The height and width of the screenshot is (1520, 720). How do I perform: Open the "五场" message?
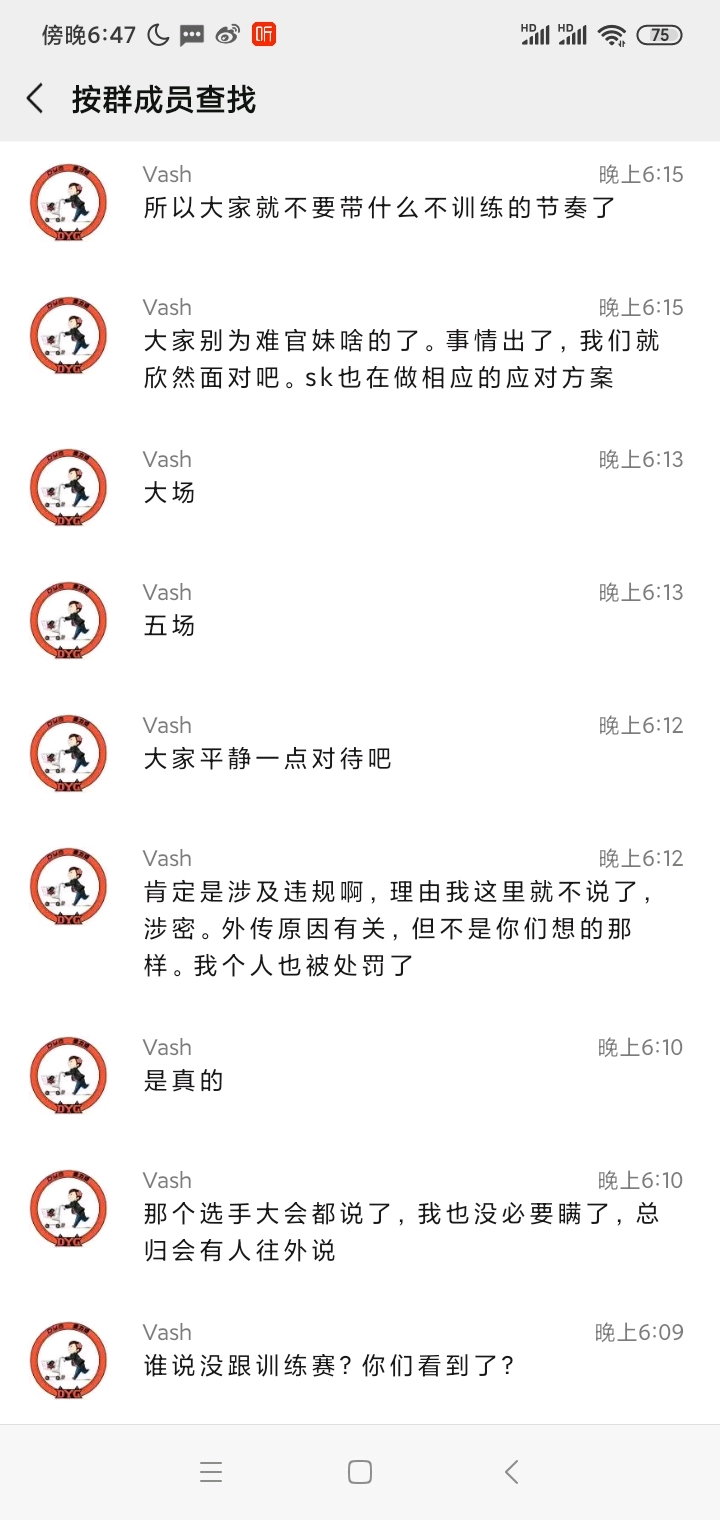[170, 626]
